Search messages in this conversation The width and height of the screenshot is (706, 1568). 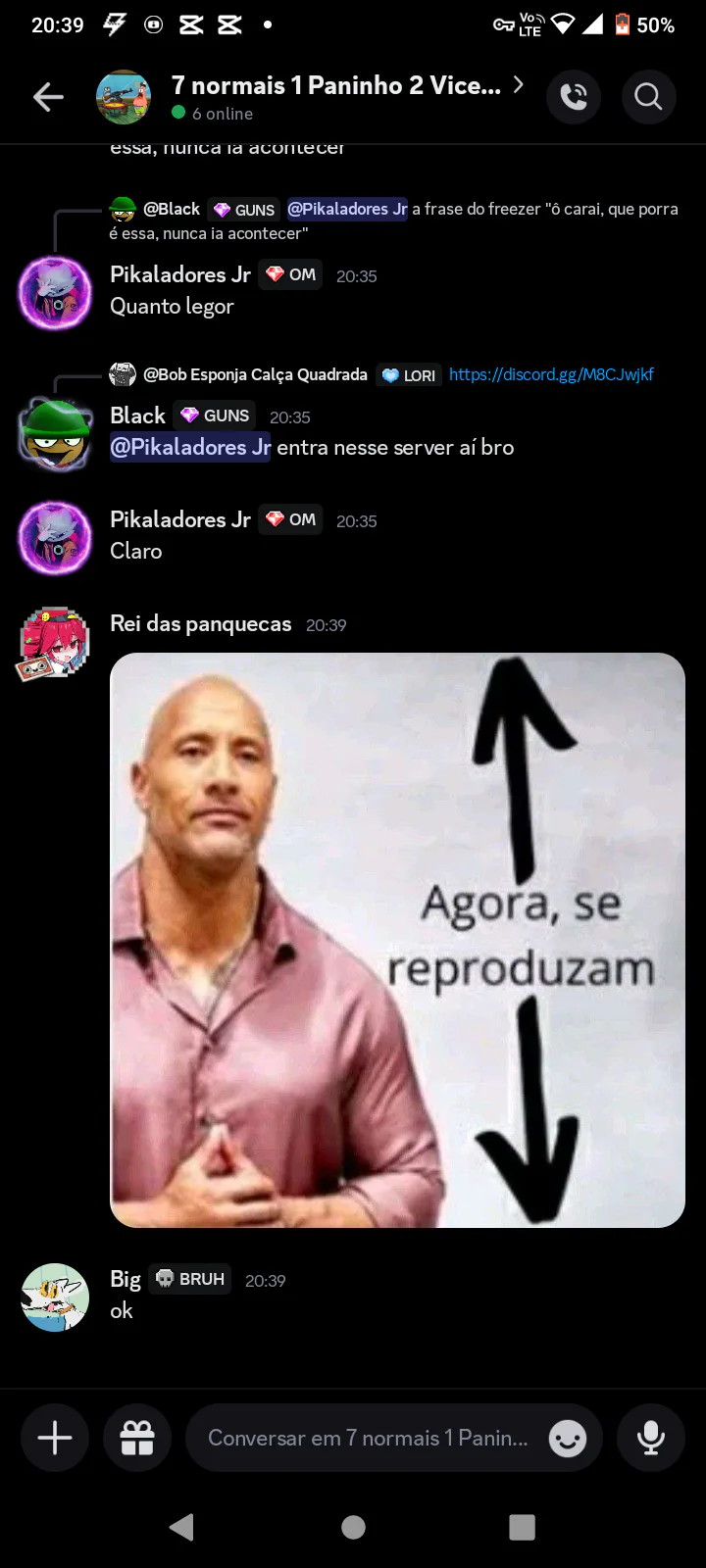click(x=648, y=97)
